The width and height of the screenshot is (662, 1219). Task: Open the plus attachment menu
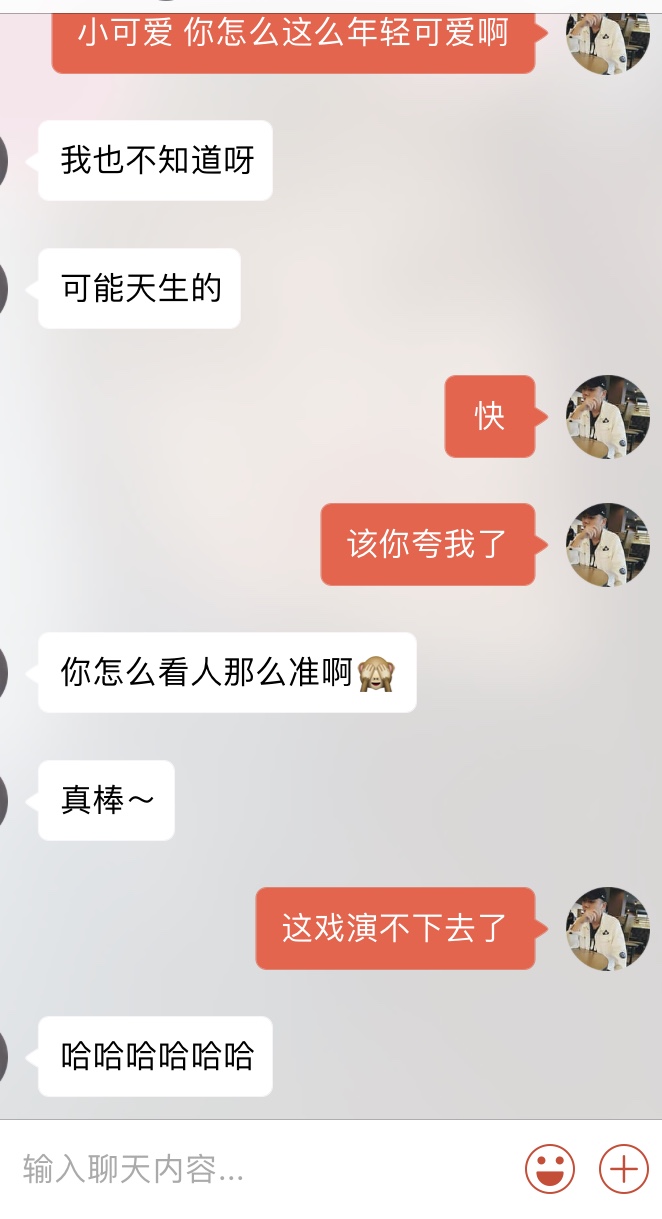(x=623, y=1169)
